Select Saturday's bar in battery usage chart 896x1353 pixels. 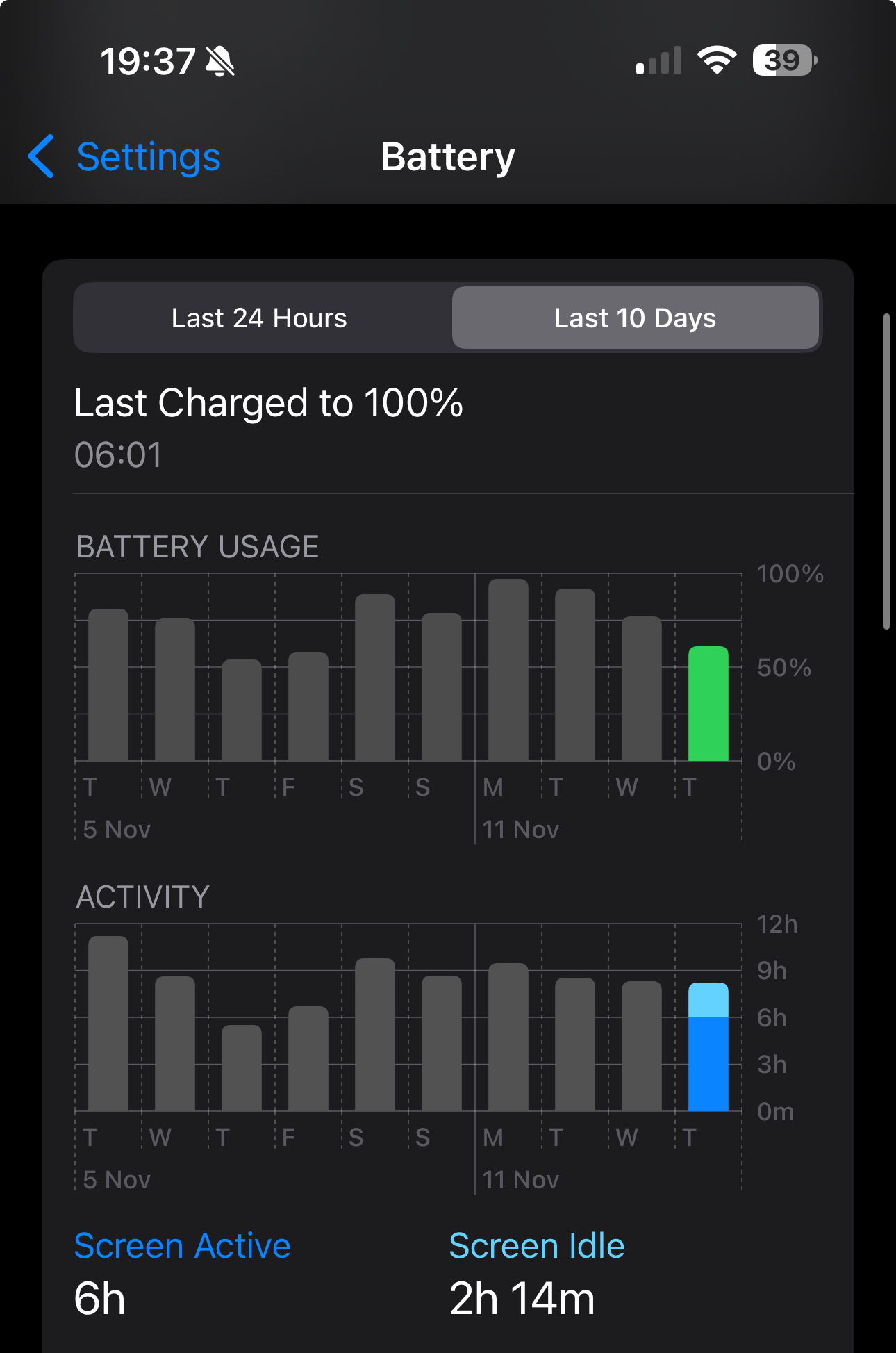tap(375, 678)
